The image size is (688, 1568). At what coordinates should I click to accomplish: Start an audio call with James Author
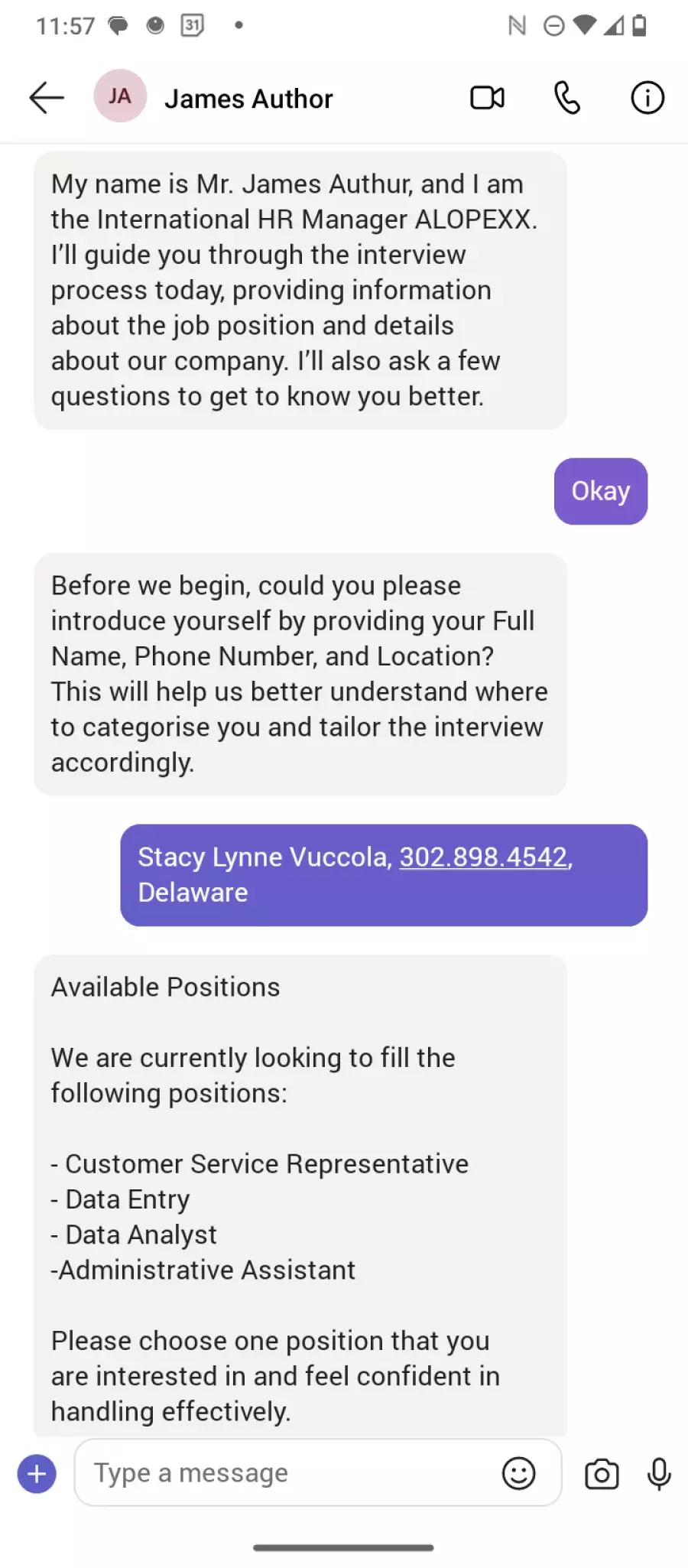point(566,98)
